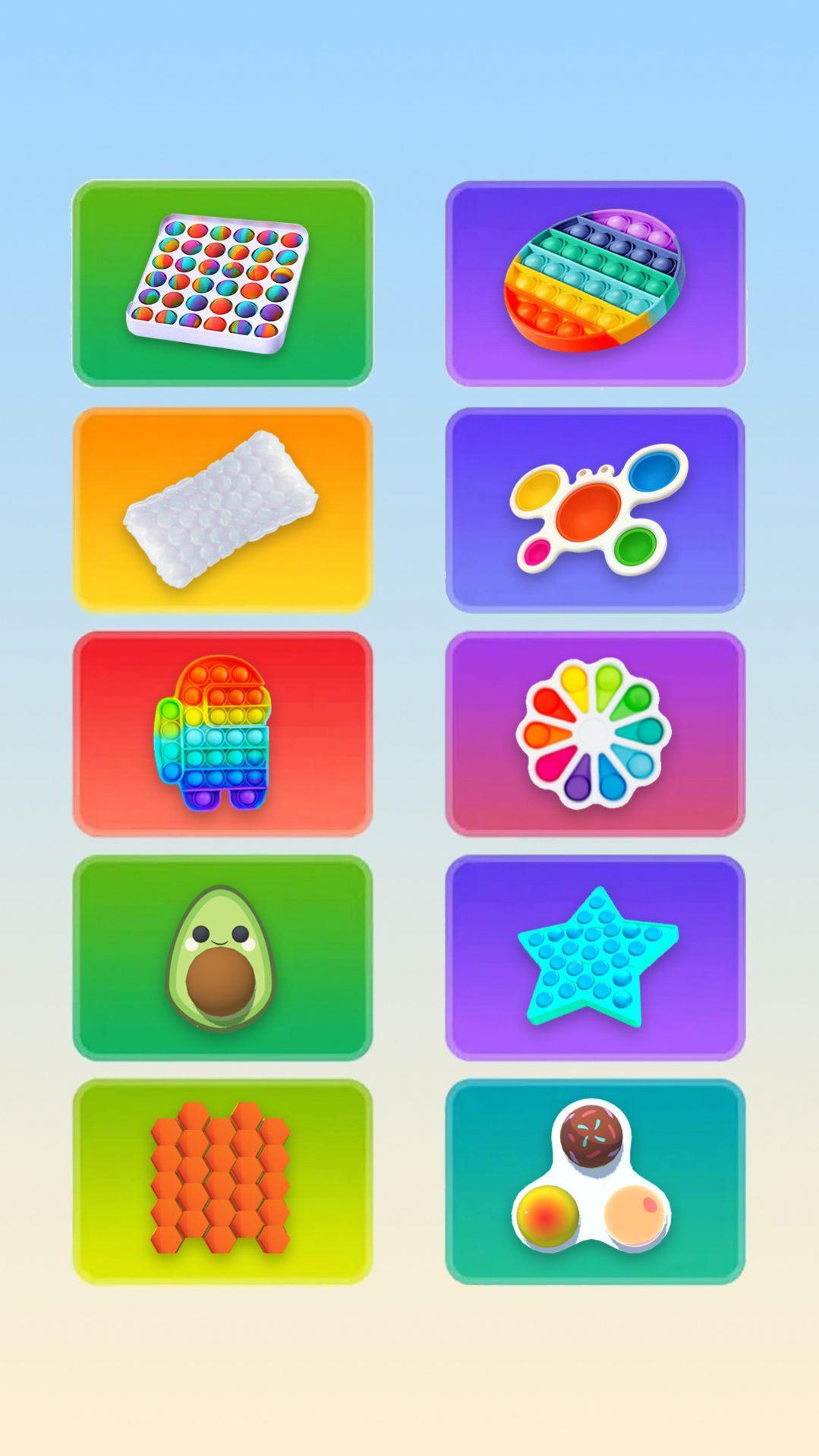Open the orange hexagon tiles toy
Image resolution: width=819 pixels, height=1456 pixels.
(x=222, y=1181)
